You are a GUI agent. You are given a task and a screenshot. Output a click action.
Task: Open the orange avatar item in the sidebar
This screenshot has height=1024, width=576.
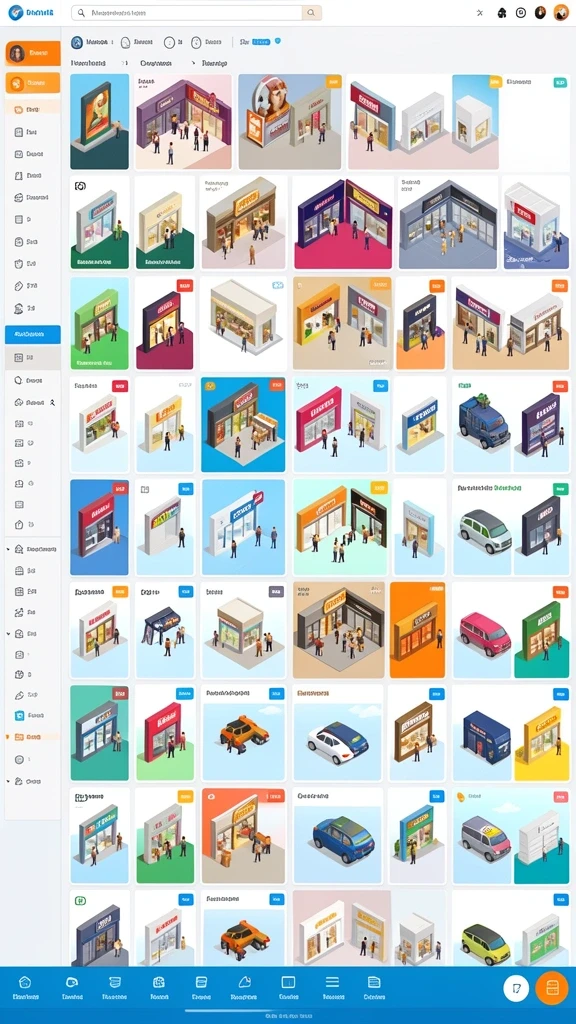pyautogui.click(x=33, y=53)
